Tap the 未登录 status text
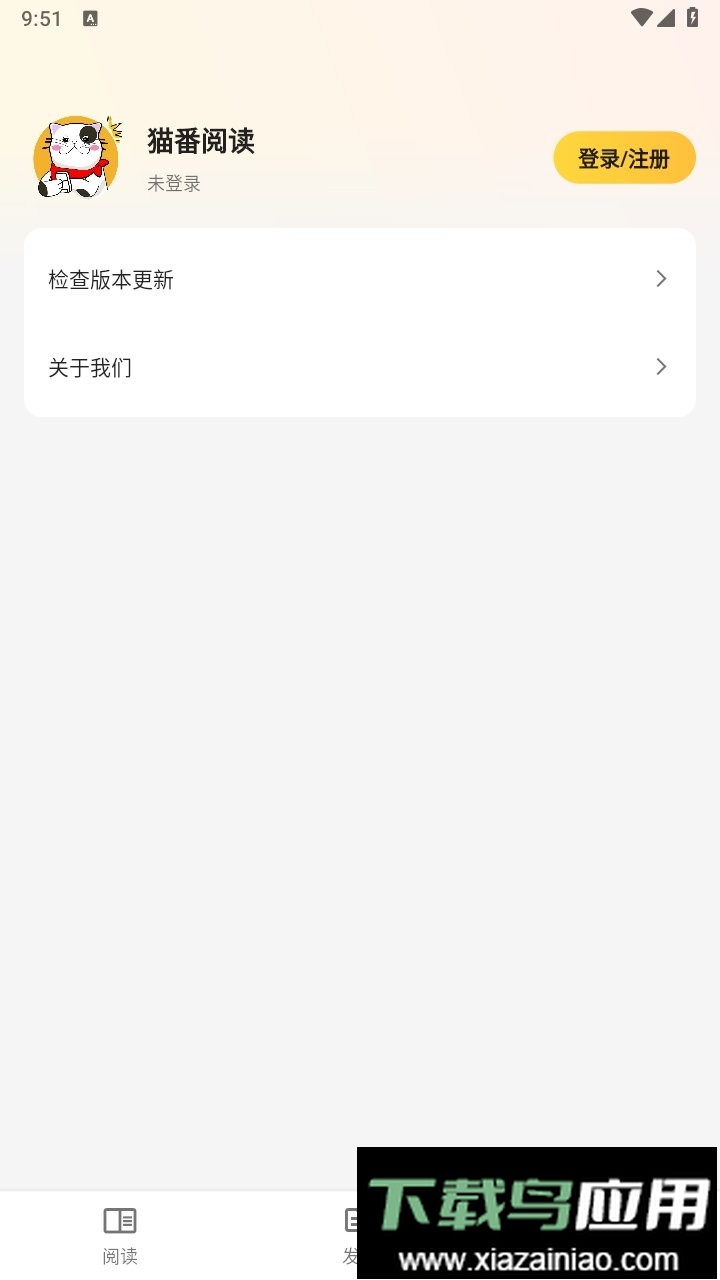Image resolution: width=720 pixels, height=1280 pixels. (x=173, y=184)
